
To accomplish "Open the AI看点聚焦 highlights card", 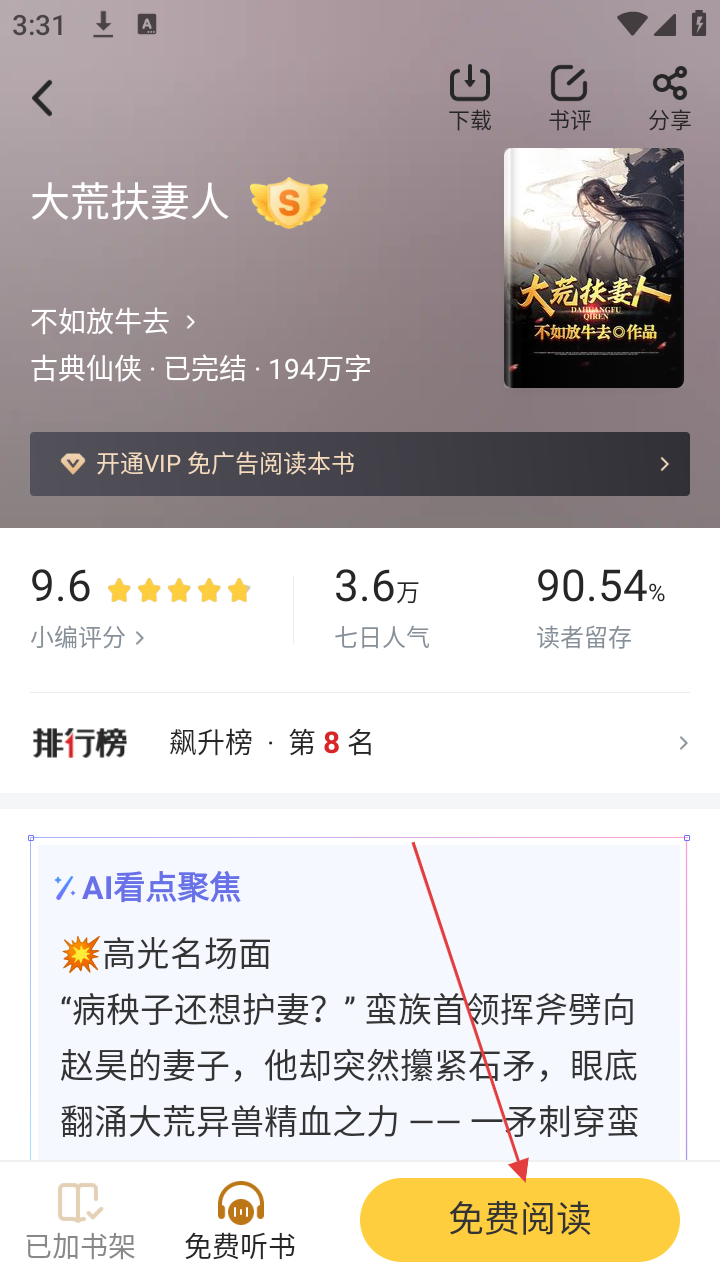I will coord(358,1000).
